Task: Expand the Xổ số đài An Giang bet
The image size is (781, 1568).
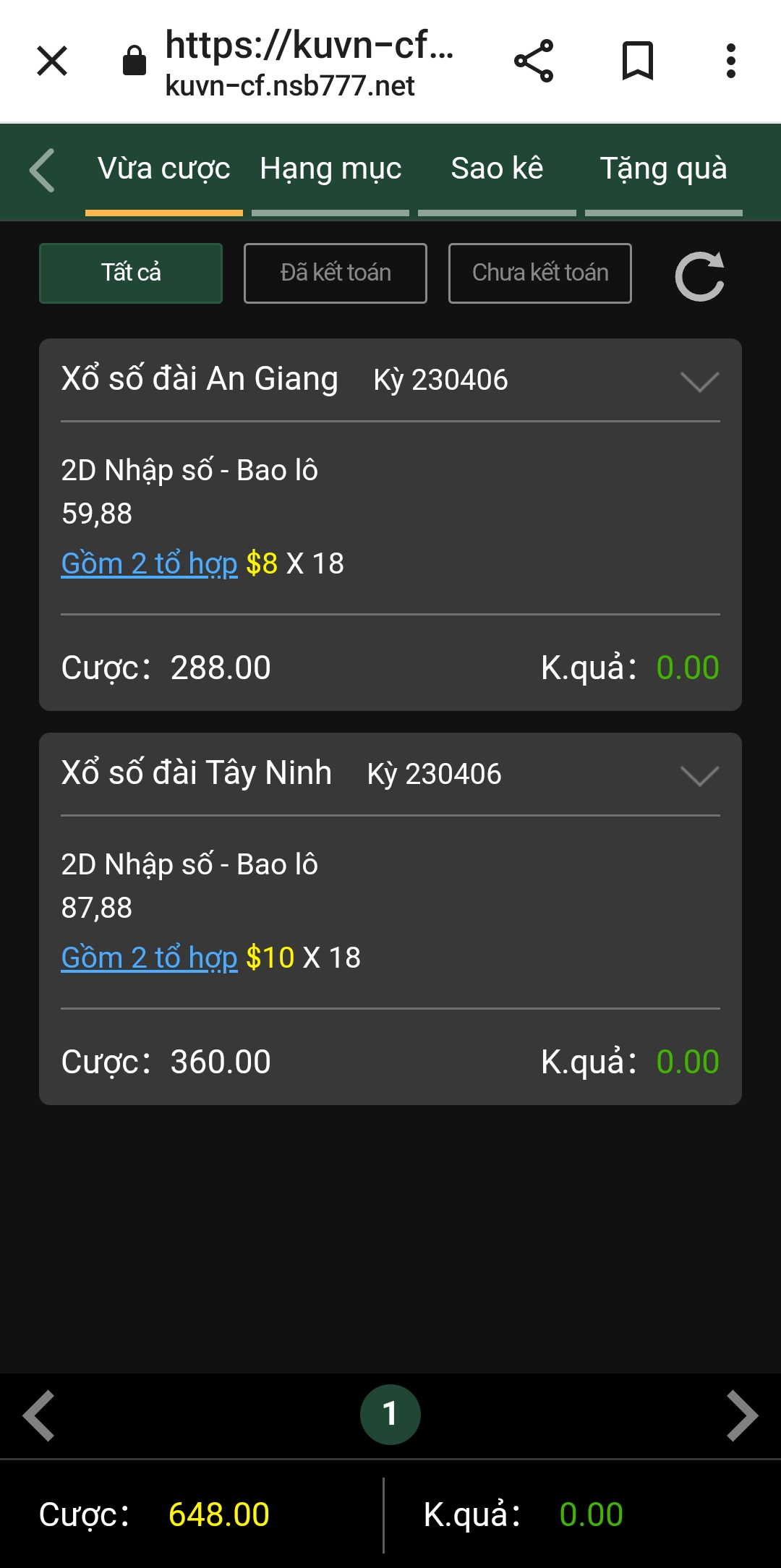Action: (699, 381)
